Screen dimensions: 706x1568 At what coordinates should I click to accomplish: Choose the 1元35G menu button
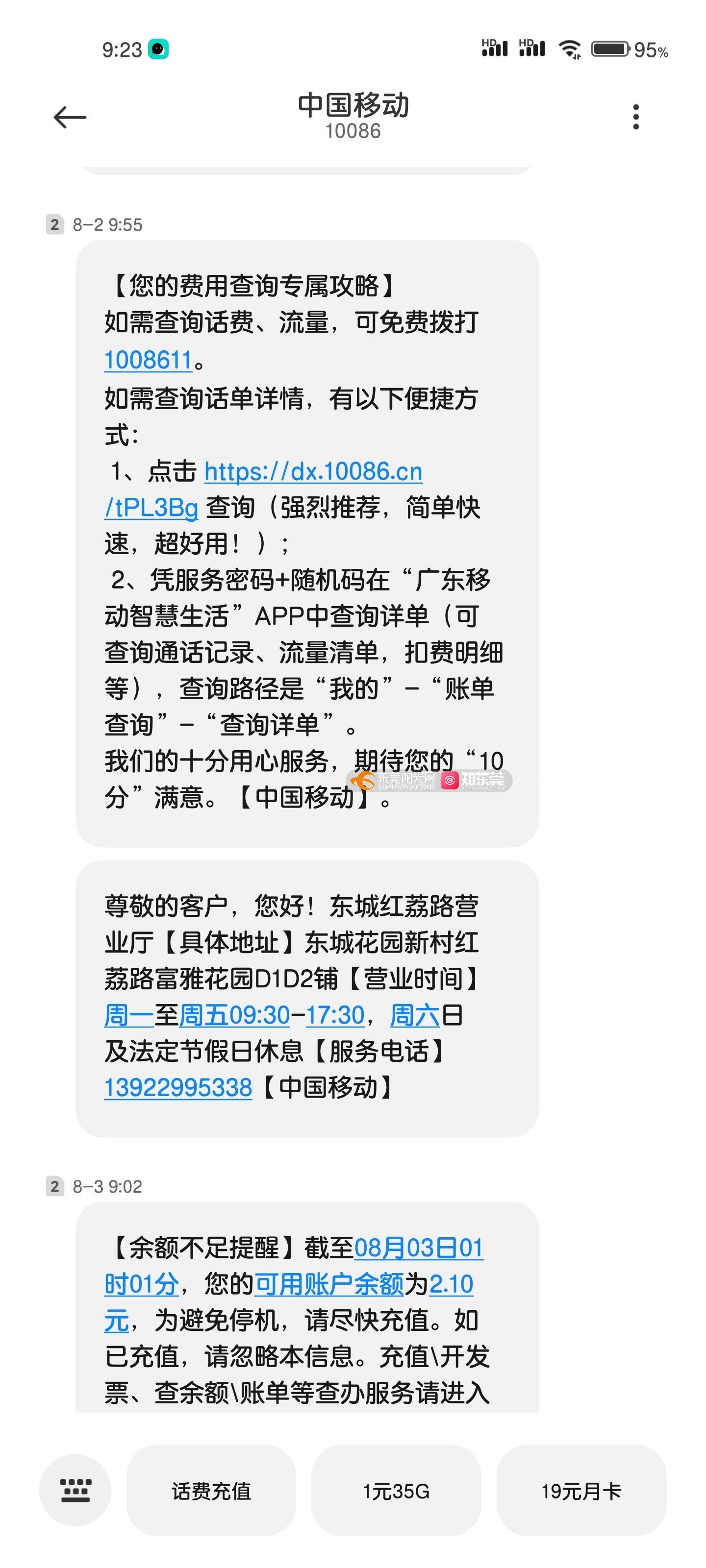click(x=396, y=1491)
